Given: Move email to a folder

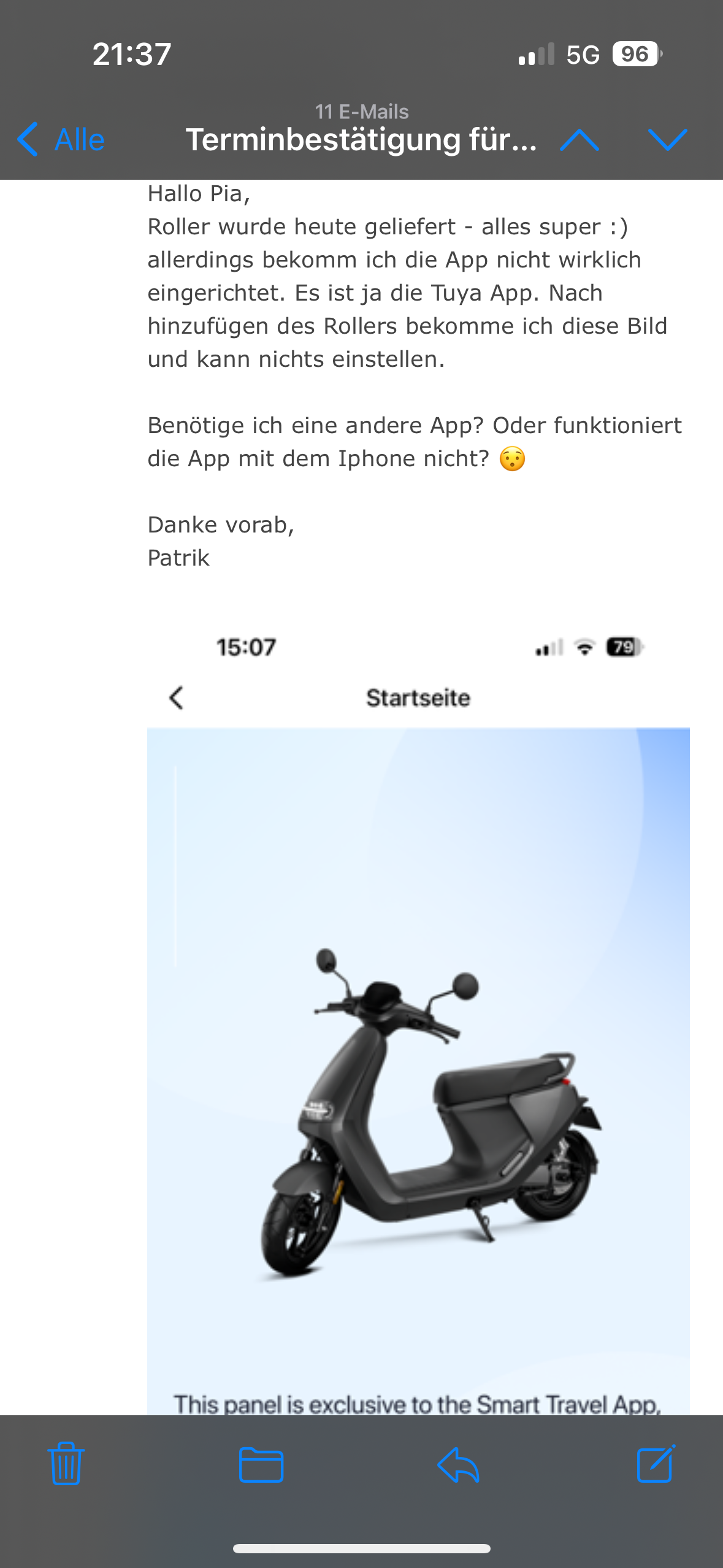Looking at the screenshot, I should pyautogui.click(x=261, y=1464).
